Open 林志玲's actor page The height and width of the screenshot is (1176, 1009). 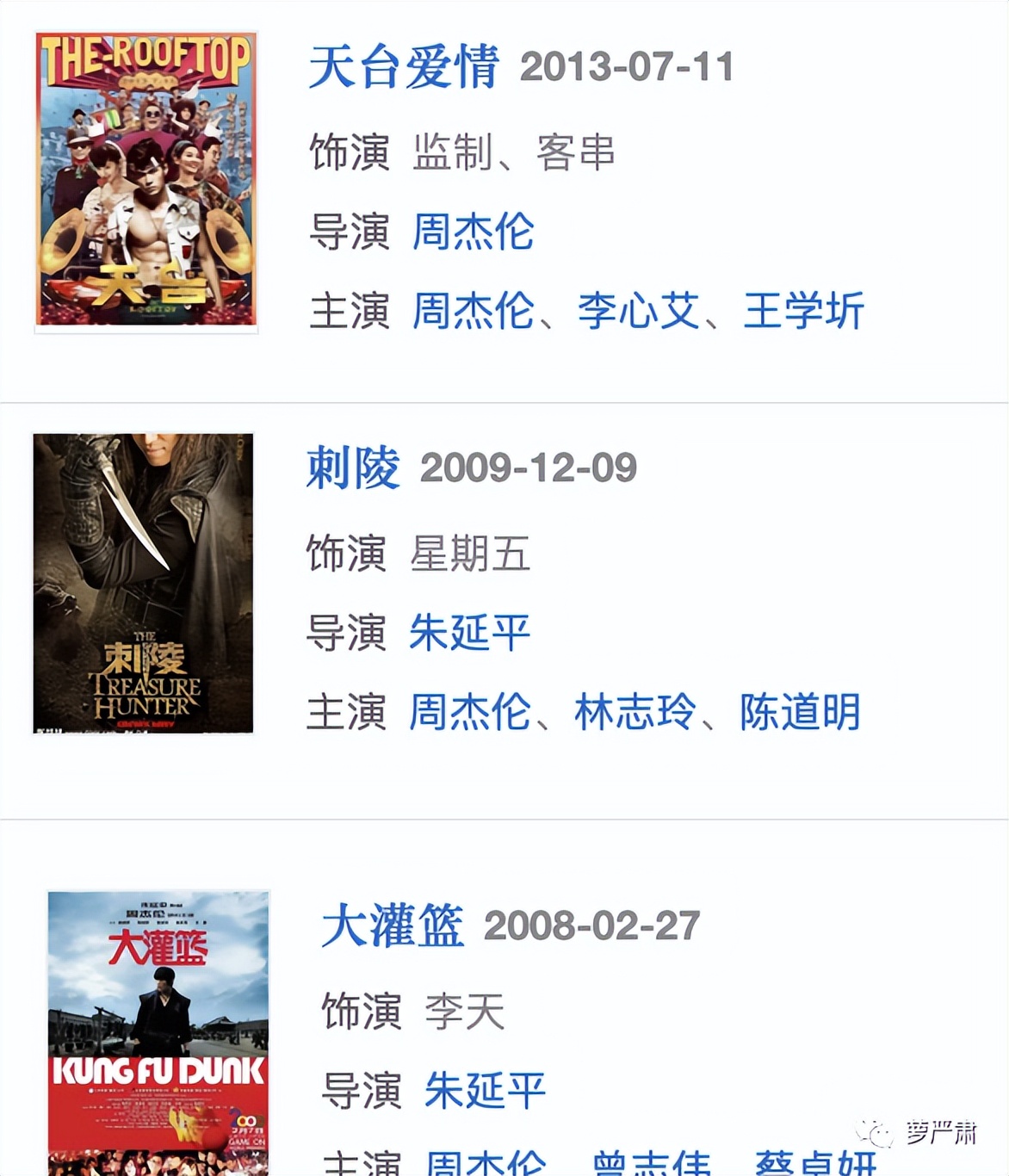coord(634,712)
